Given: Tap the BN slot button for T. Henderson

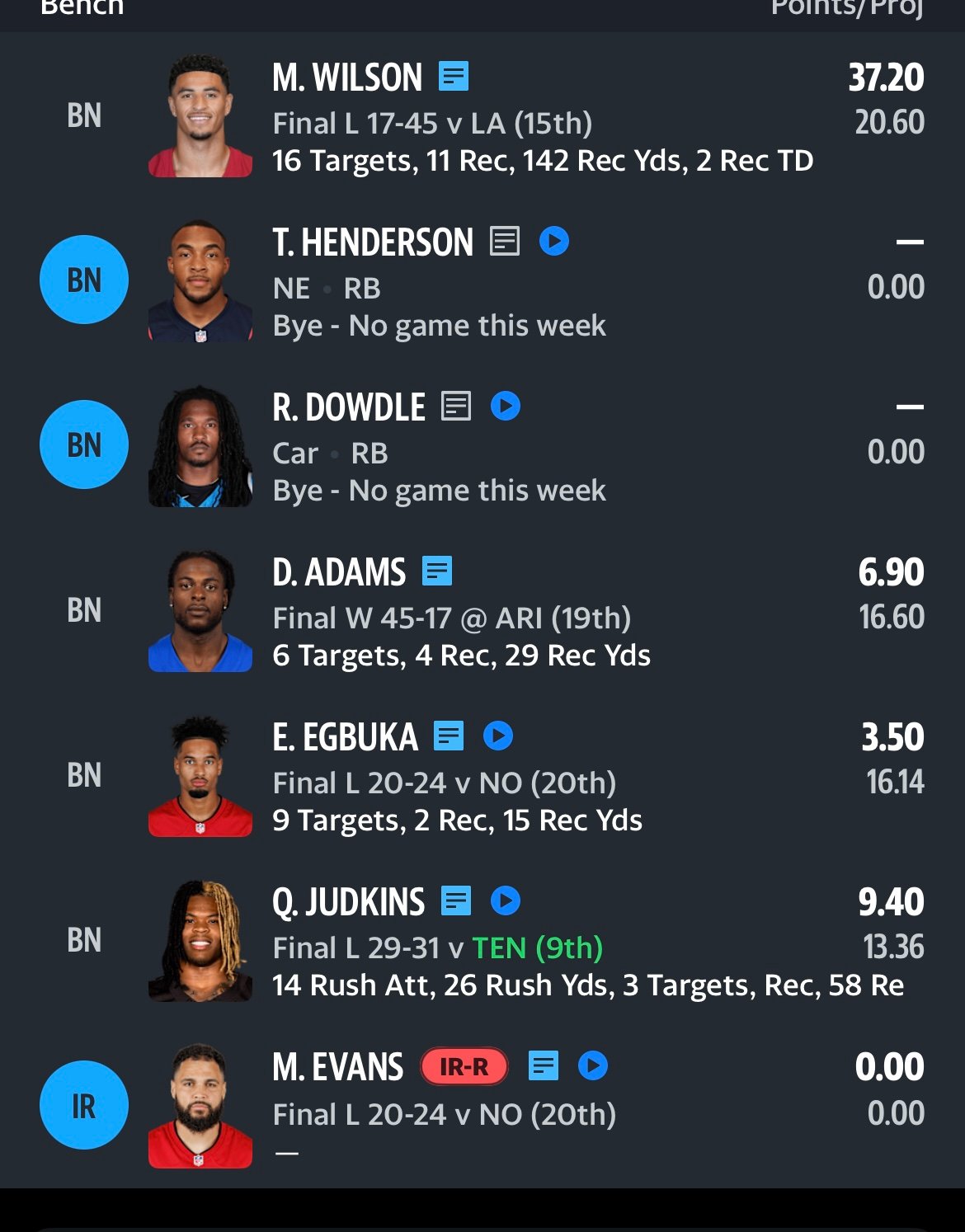Looking at the screenshot, I should pyautogui.click(x=84, y=280).
